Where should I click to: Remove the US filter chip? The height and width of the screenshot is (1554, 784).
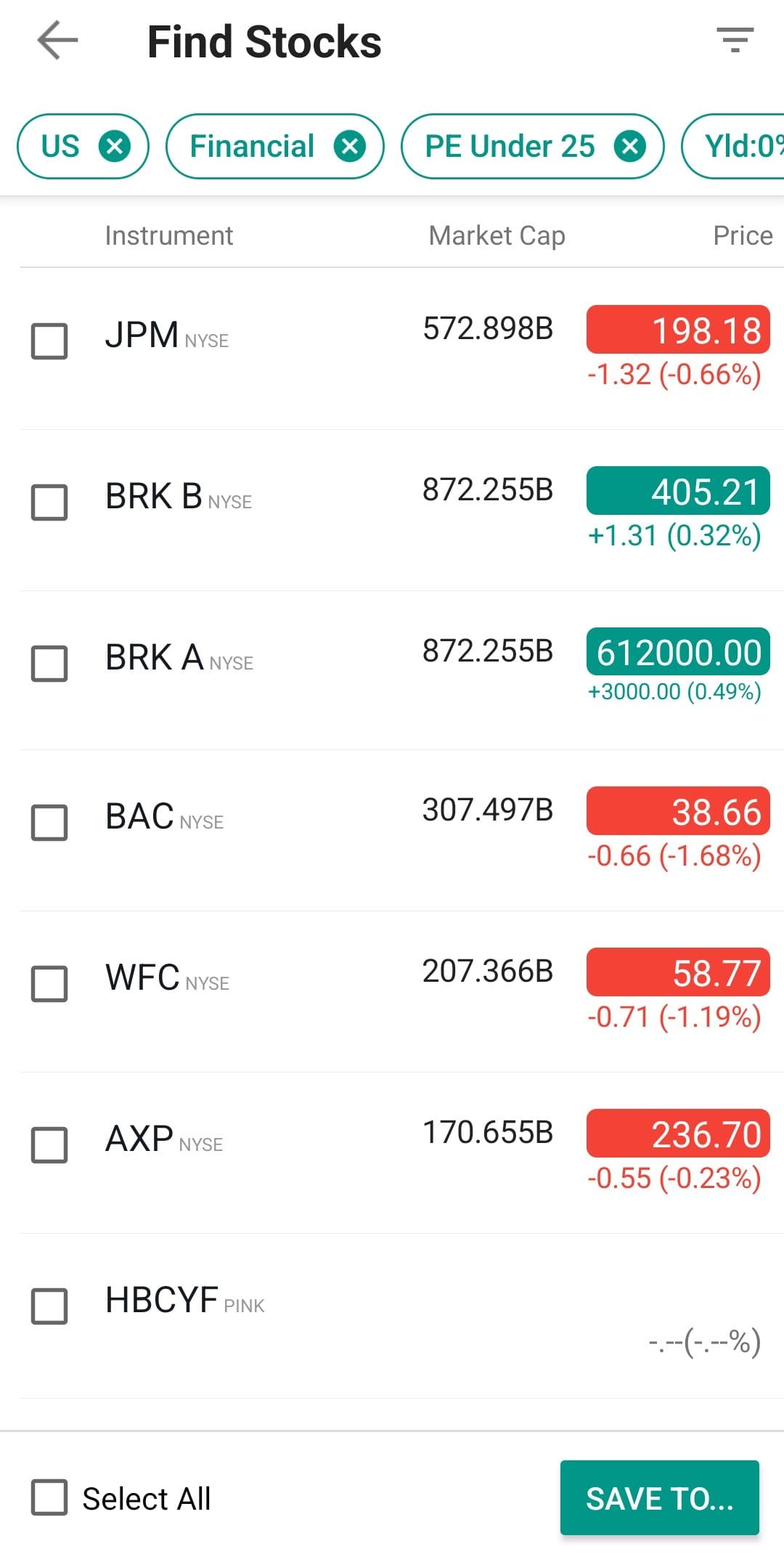(115, 146)
